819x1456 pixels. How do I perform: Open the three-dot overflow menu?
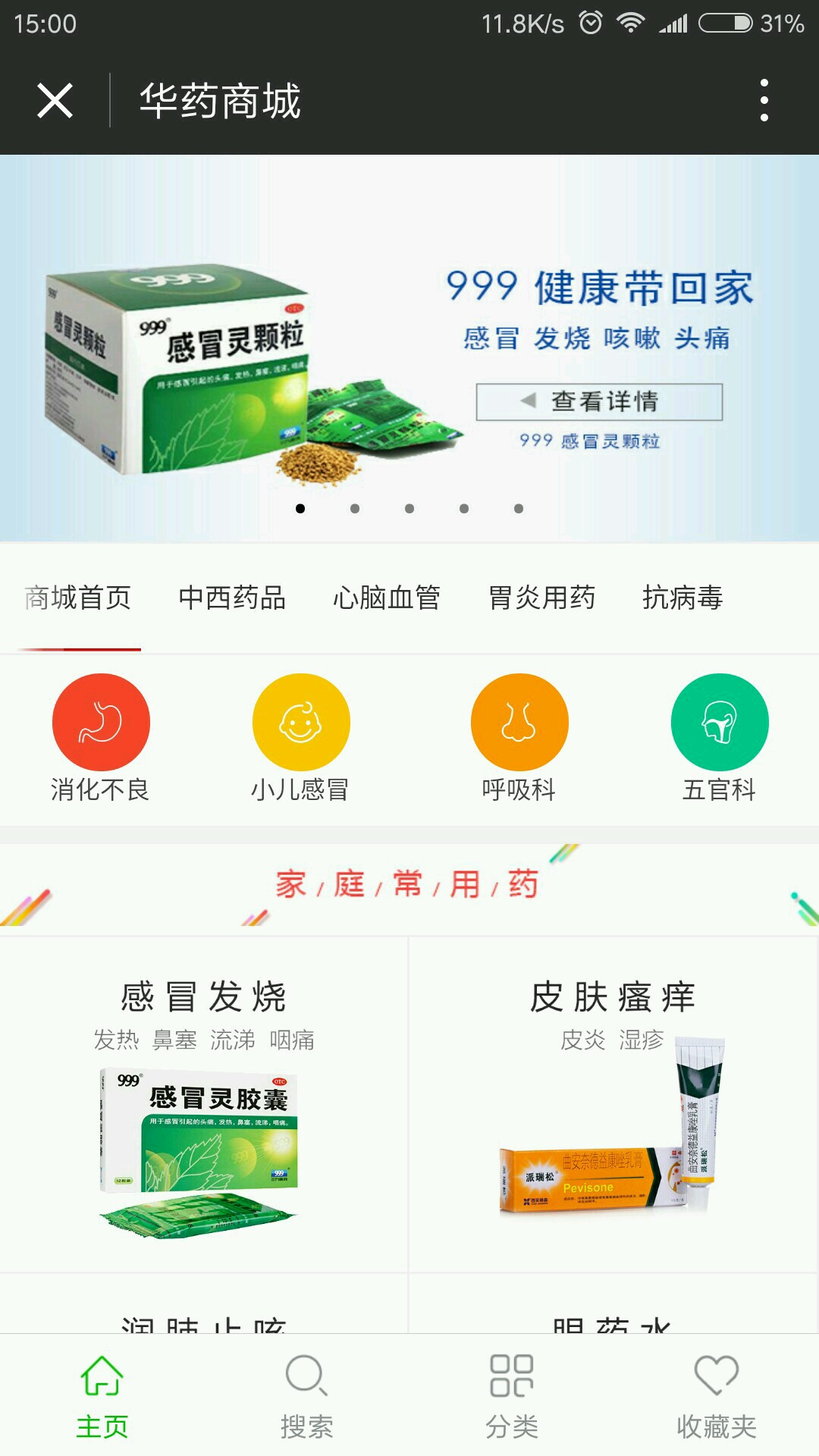pyautogui.click(x=764, y=101)
